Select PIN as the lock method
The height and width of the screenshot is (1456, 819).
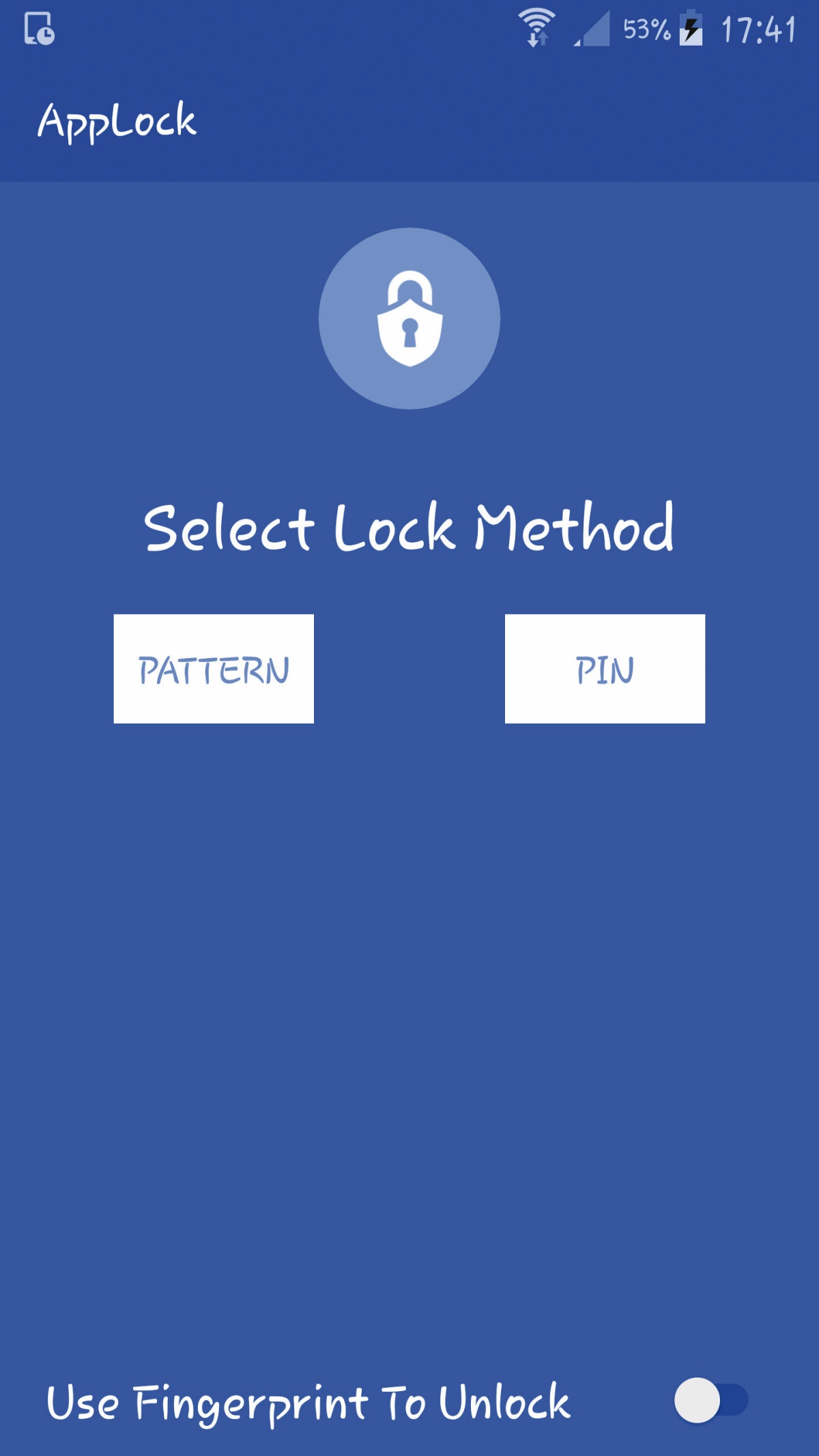[605, 669]
